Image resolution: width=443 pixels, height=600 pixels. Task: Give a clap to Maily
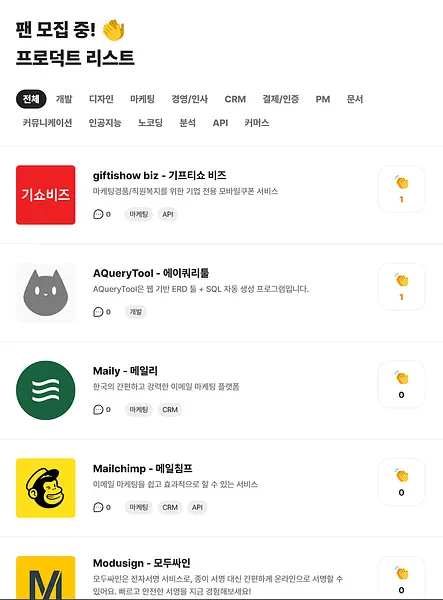401,385
